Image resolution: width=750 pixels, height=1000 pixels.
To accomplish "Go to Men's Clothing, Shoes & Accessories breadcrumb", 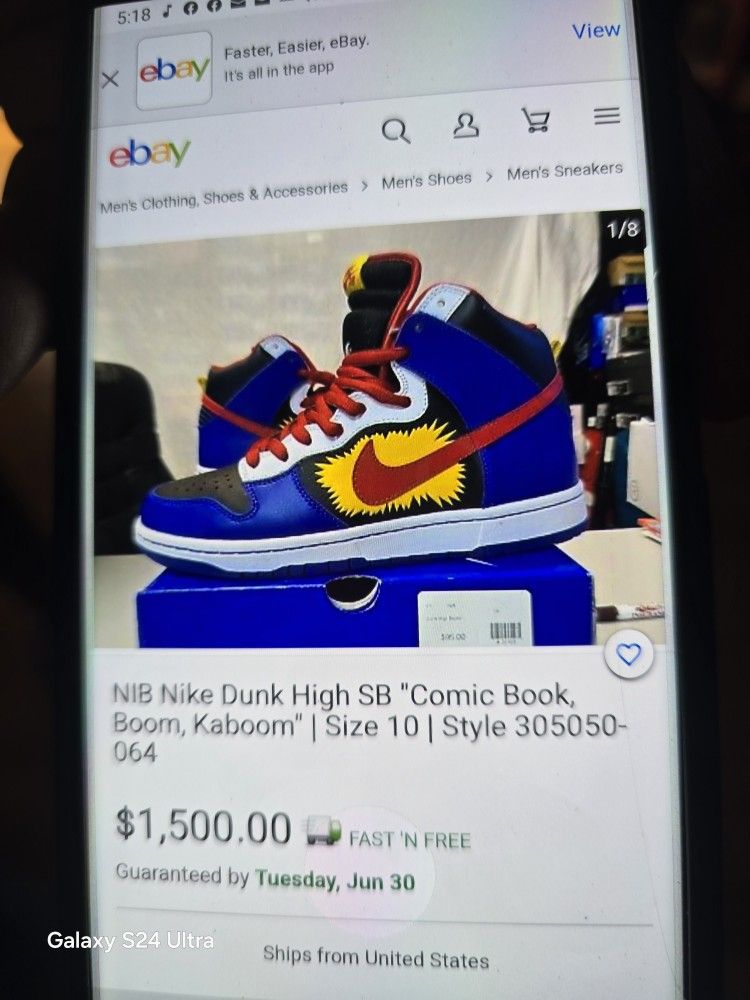I will pos(224,195).
